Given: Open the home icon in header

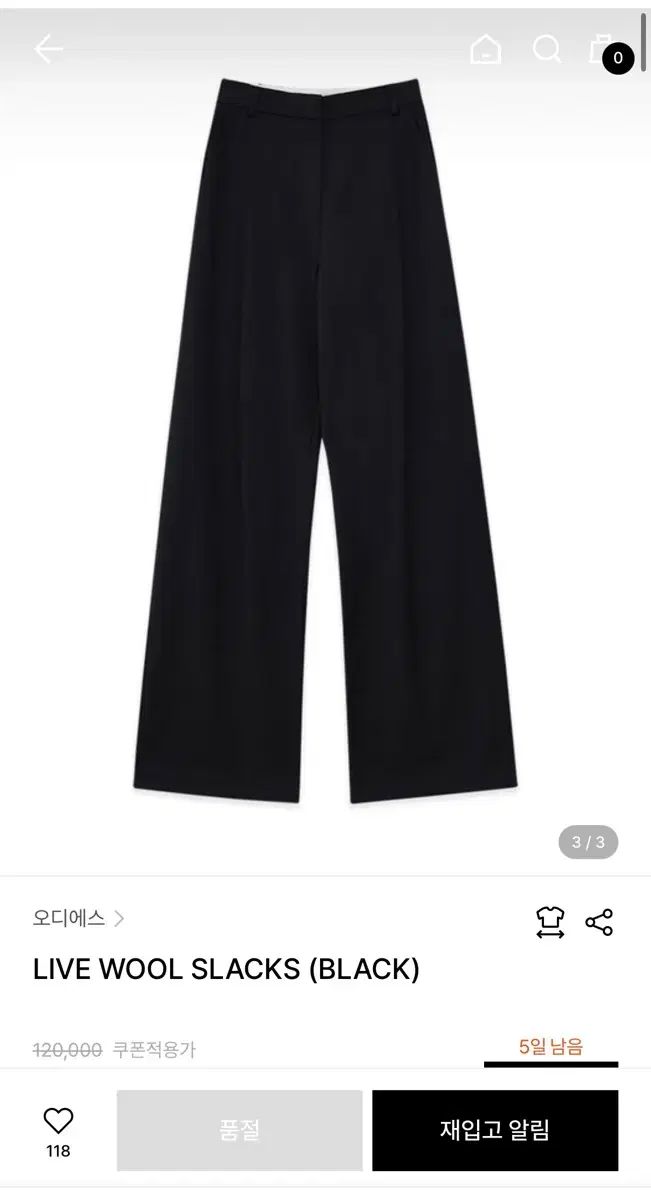Looking at the screenshot, I should click(x=486, y=49).
